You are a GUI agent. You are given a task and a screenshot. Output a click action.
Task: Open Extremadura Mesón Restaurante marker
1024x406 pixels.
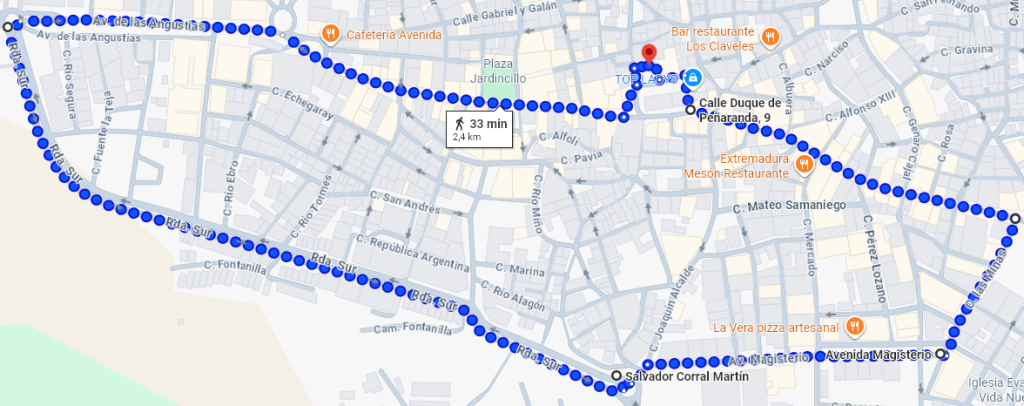click(x=803, y=164)
